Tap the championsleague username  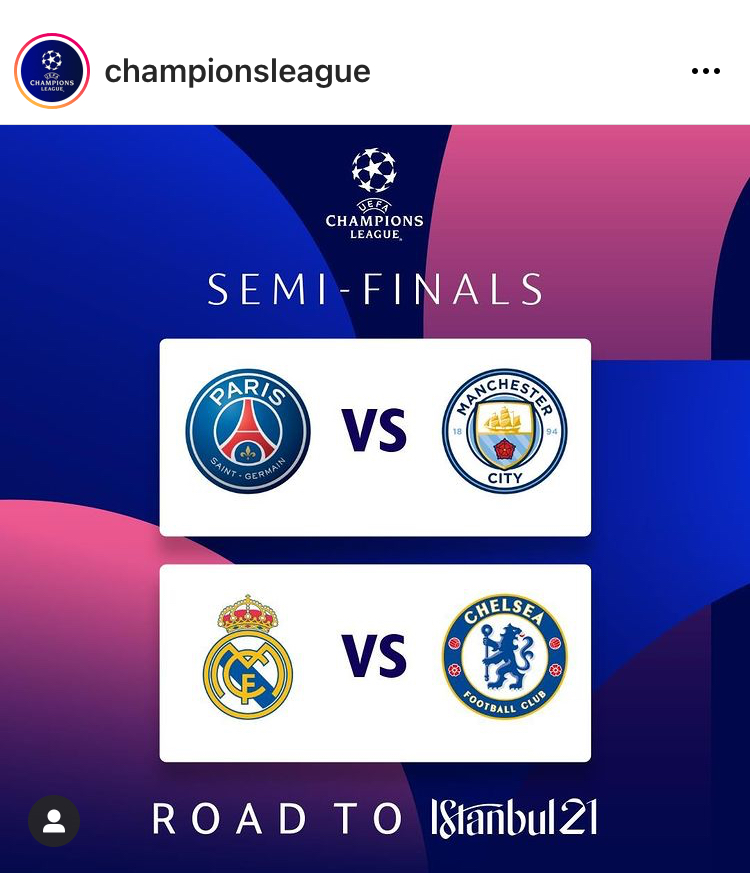click(237, 71)
